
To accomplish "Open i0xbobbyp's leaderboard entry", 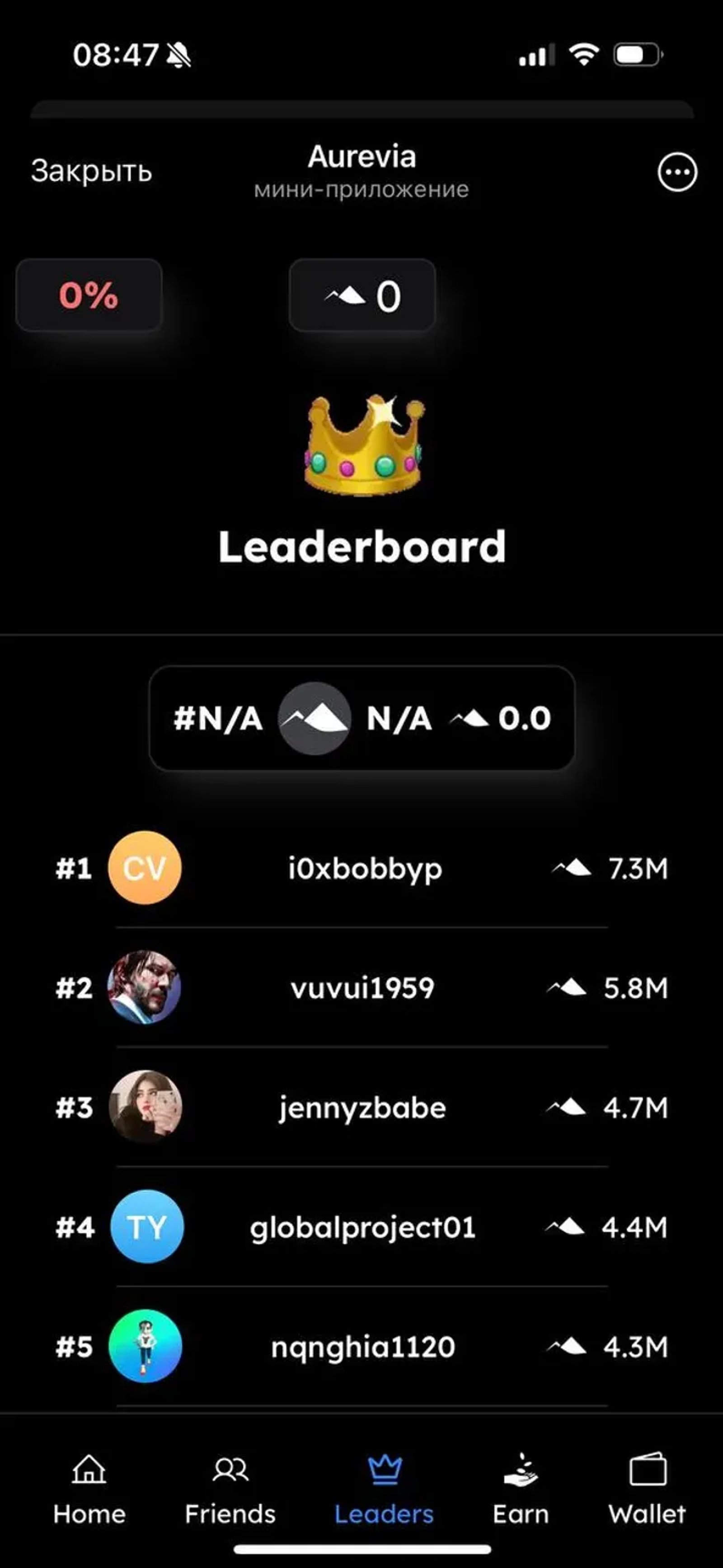I will click(x=364, y=868).
